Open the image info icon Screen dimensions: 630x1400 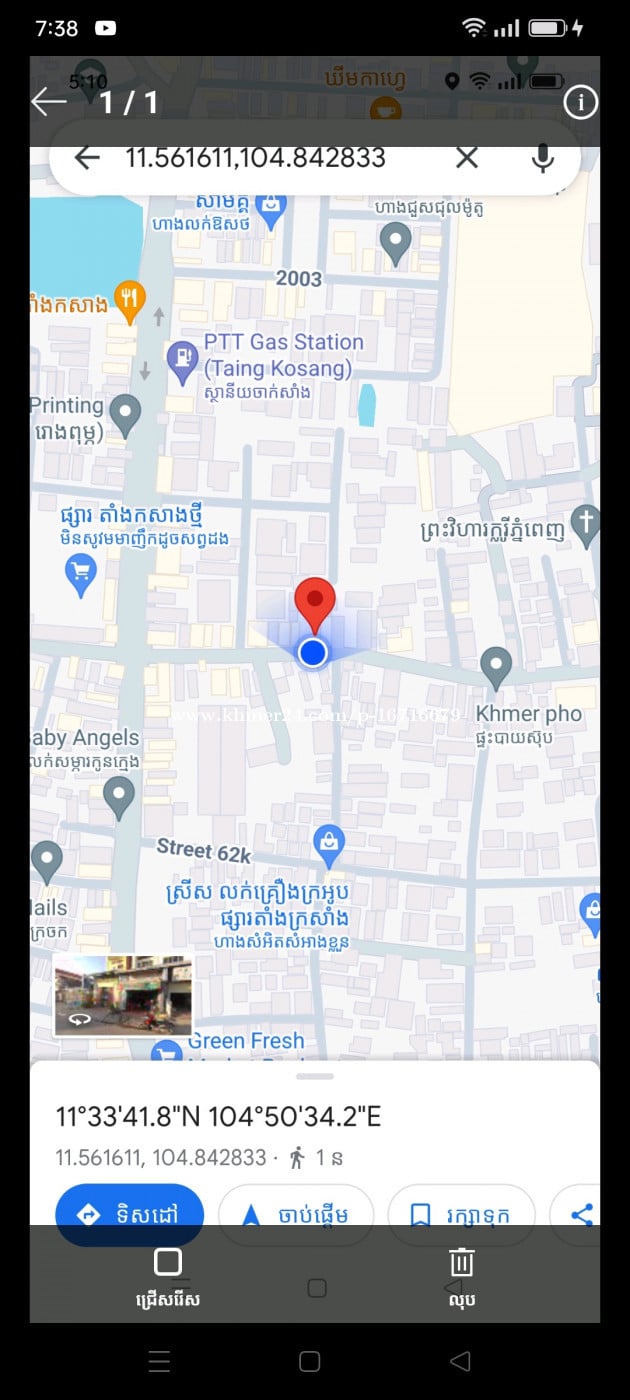(580, 102)
